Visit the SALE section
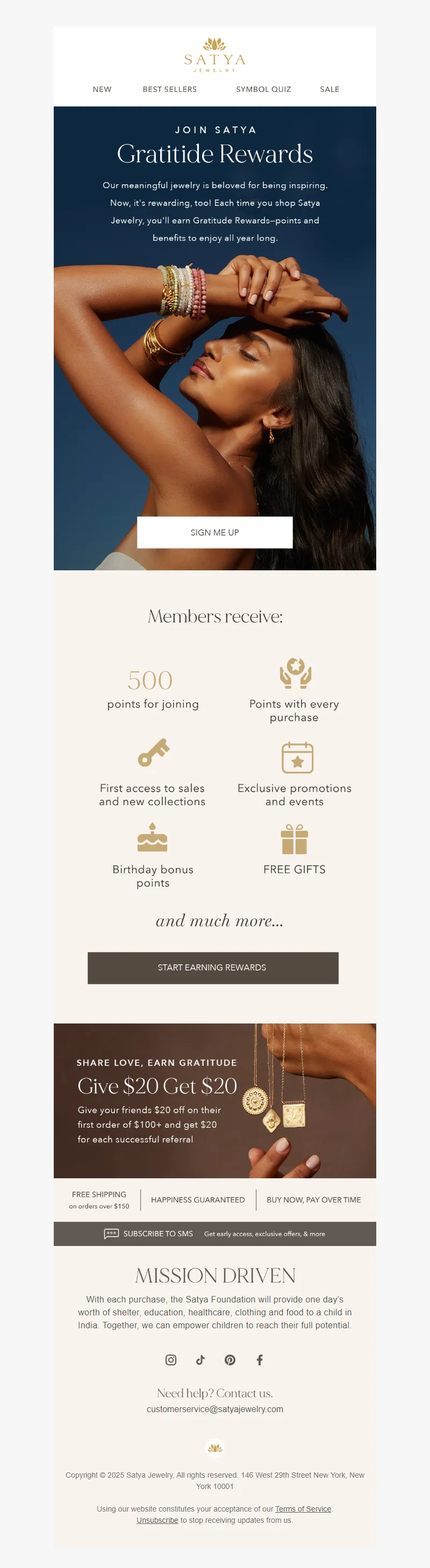430x1568 pixels. pyautogui.click(x=329, y=89)
